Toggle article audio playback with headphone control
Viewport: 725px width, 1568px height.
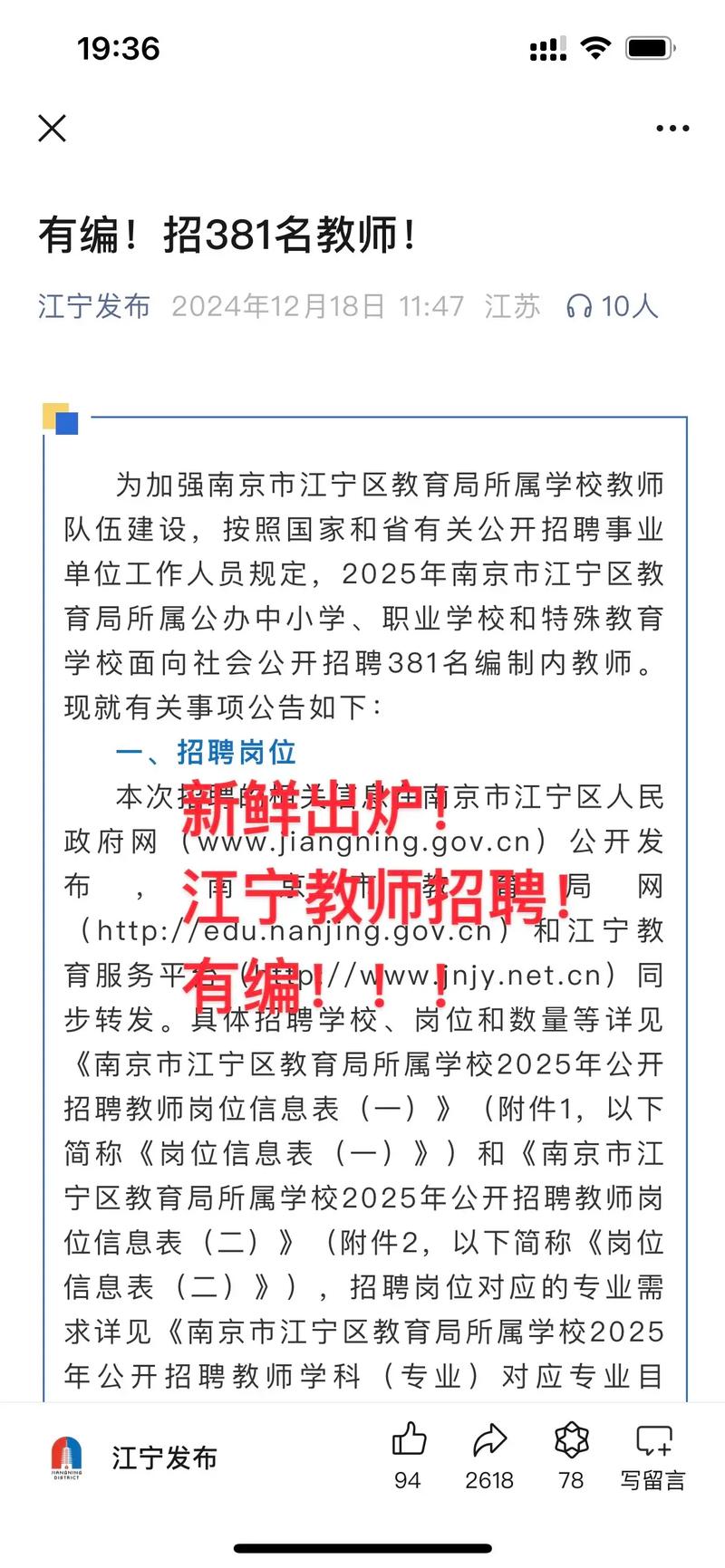coord(581,306)
